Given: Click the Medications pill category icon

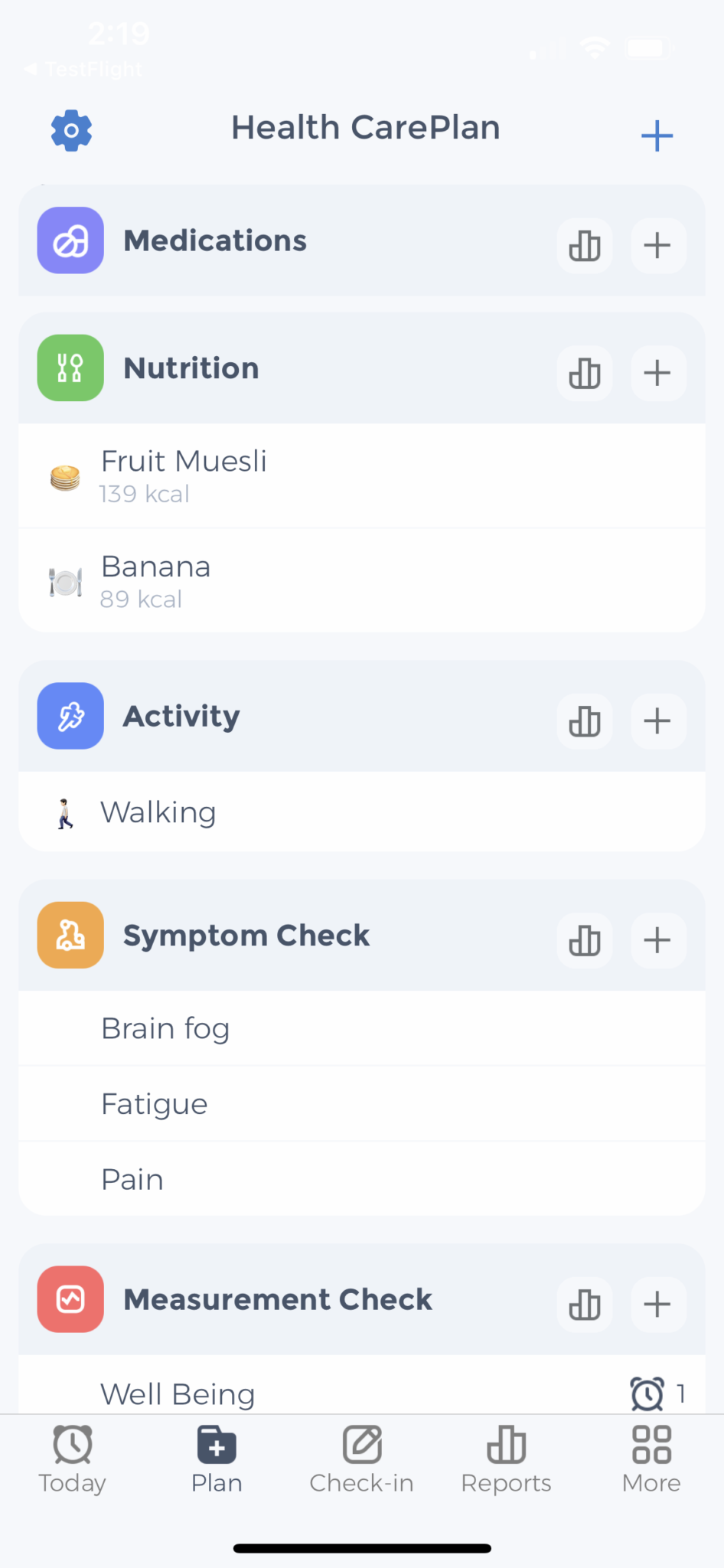Looking at the screenshot, I should click(x=70, y=240).
